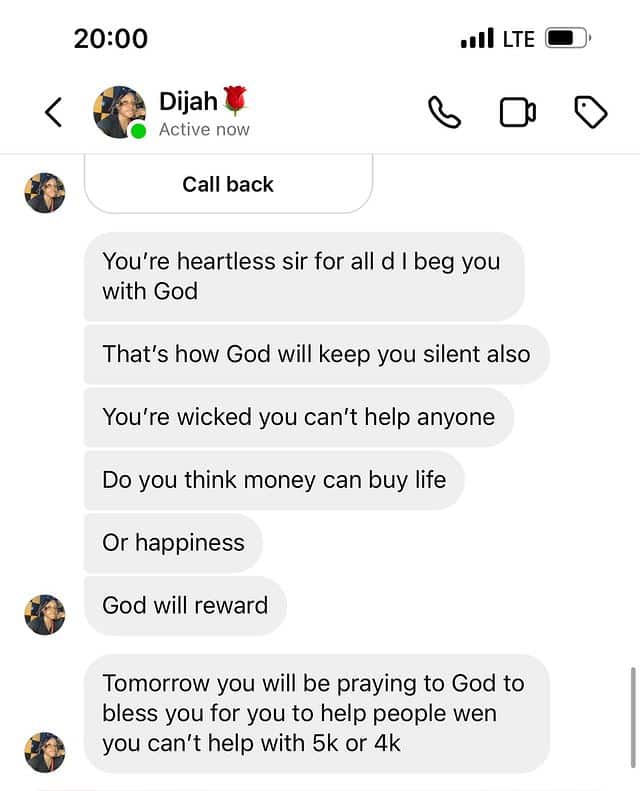640x791 pixels.
Task: Start a voice call with Dijah
Action: click(445, 113)
